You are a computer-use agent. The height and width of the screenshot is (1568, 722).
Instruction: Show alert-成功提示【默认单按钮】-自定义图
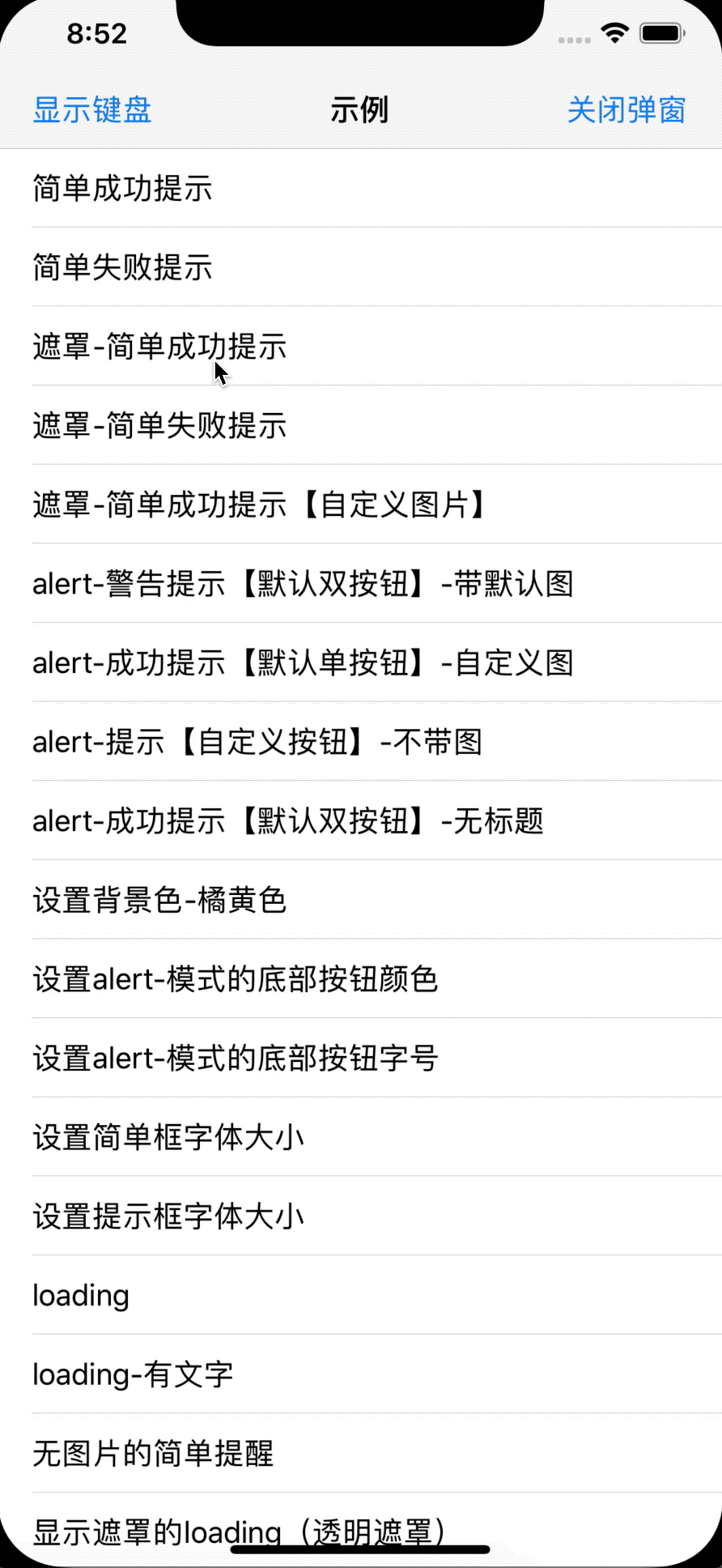[304, 663]
